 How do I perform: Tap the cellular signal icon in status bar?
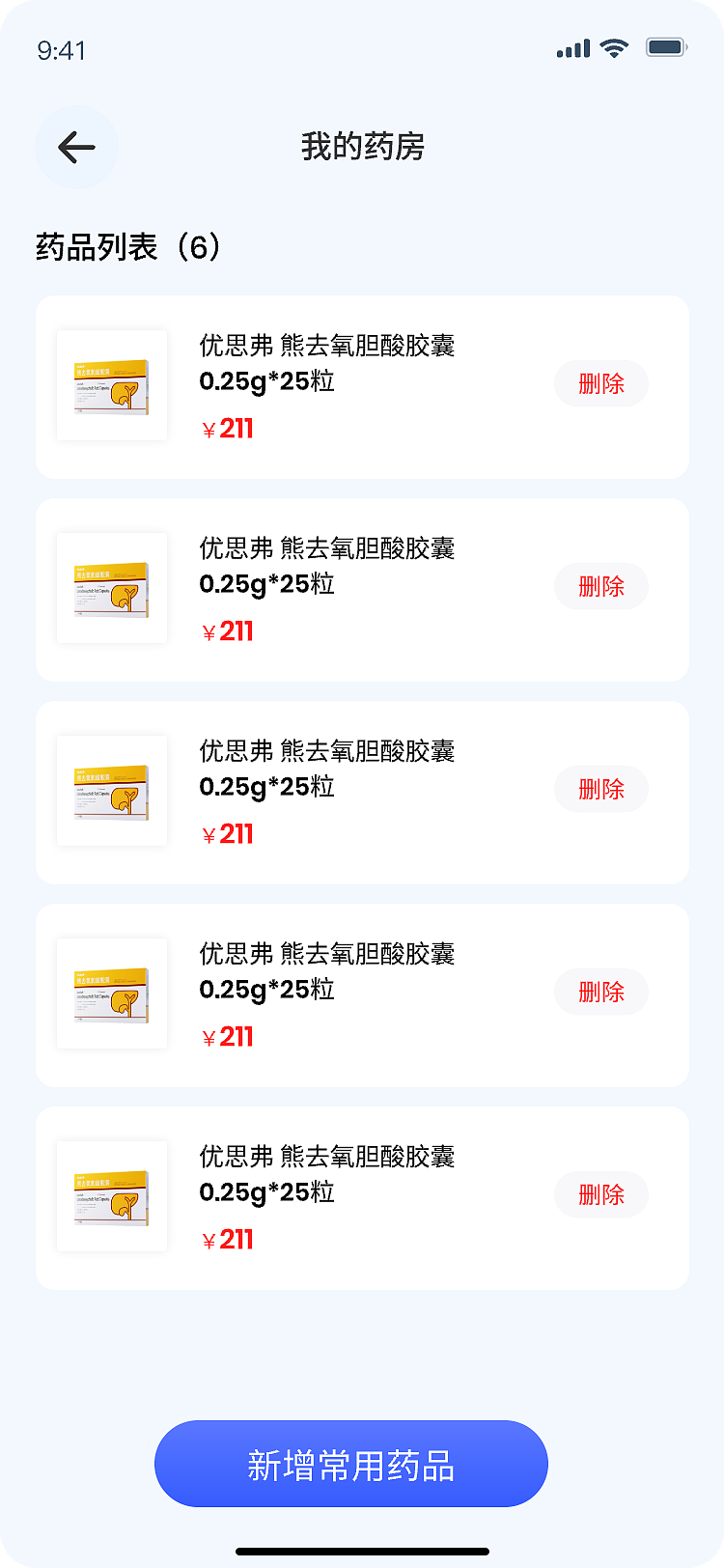[x=572, y=47]
